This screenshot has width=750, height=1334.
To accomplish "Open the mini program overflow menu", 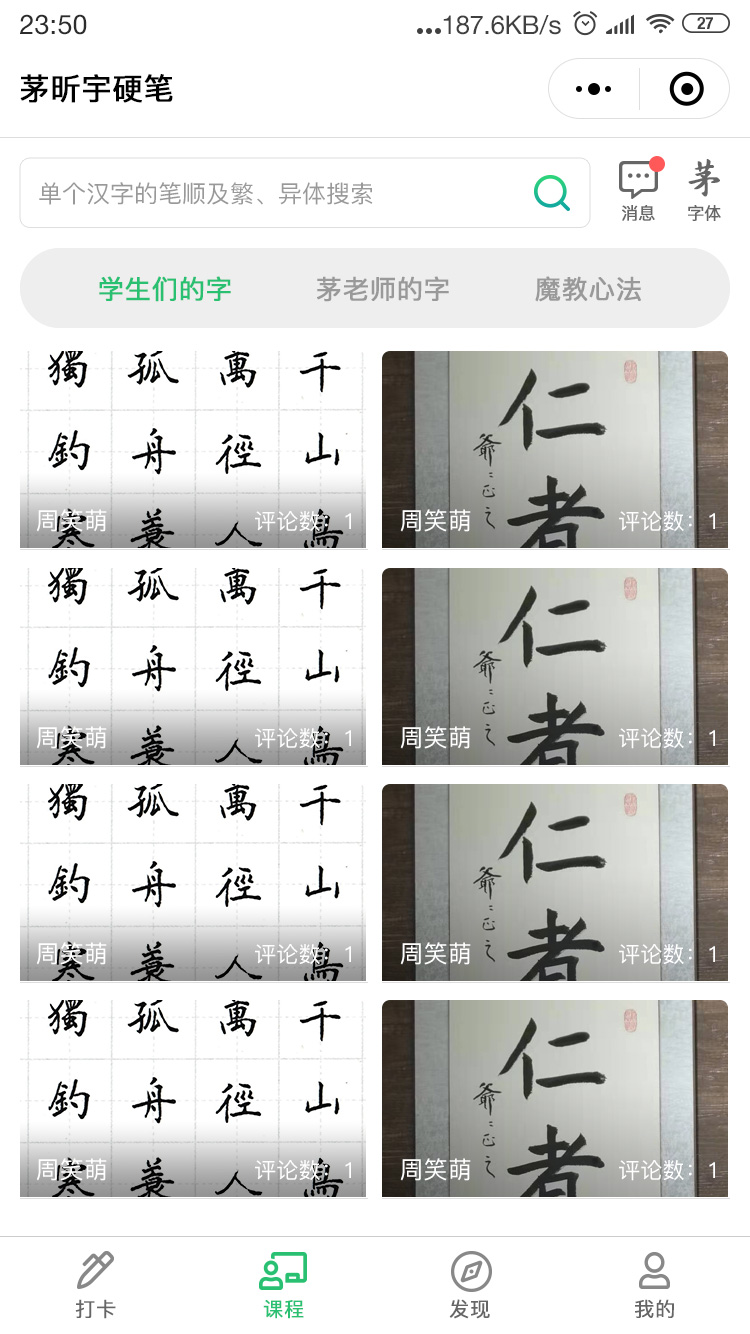I will [594, 89].
